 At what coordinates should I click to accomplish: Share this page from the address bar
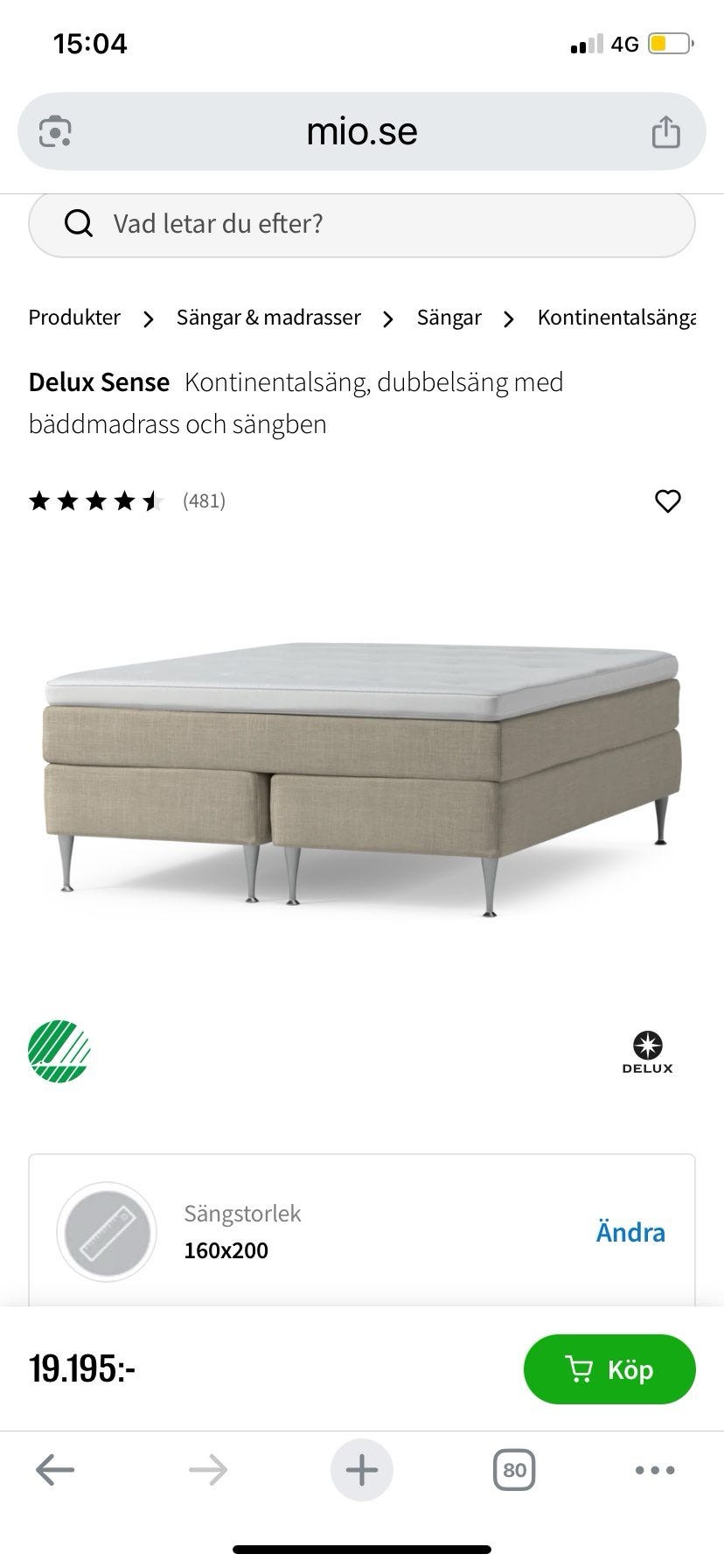pos(665,132)
